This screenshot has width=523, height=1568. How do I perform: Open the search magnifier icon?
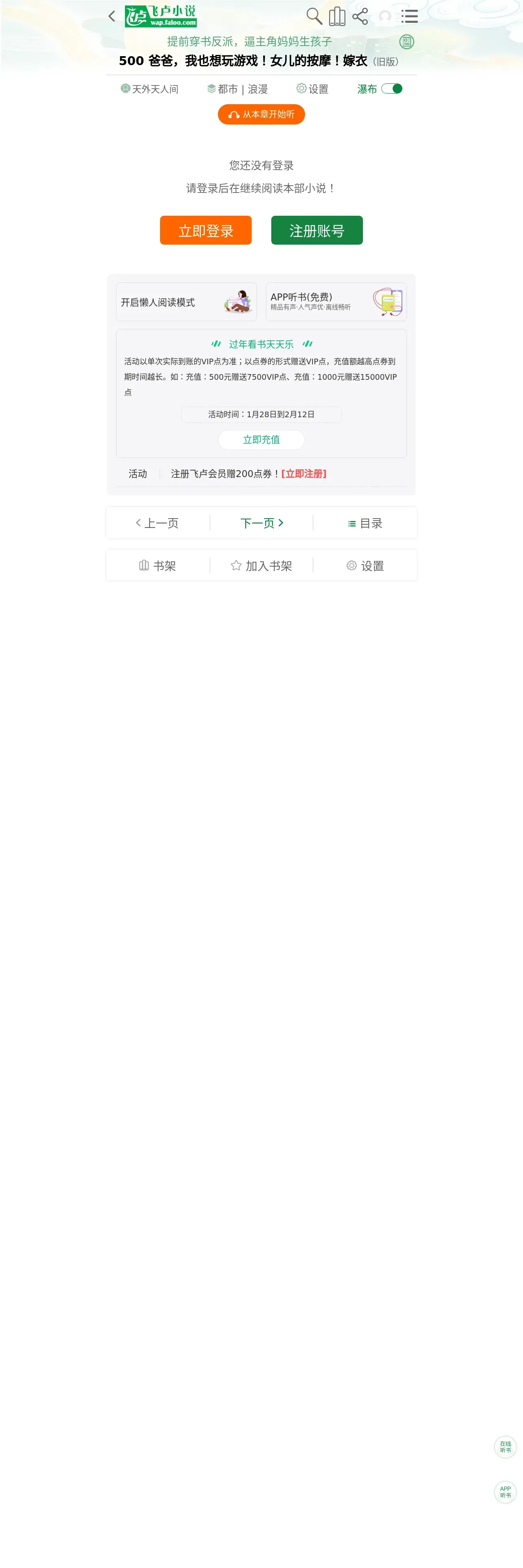click(x=314, y=16)
